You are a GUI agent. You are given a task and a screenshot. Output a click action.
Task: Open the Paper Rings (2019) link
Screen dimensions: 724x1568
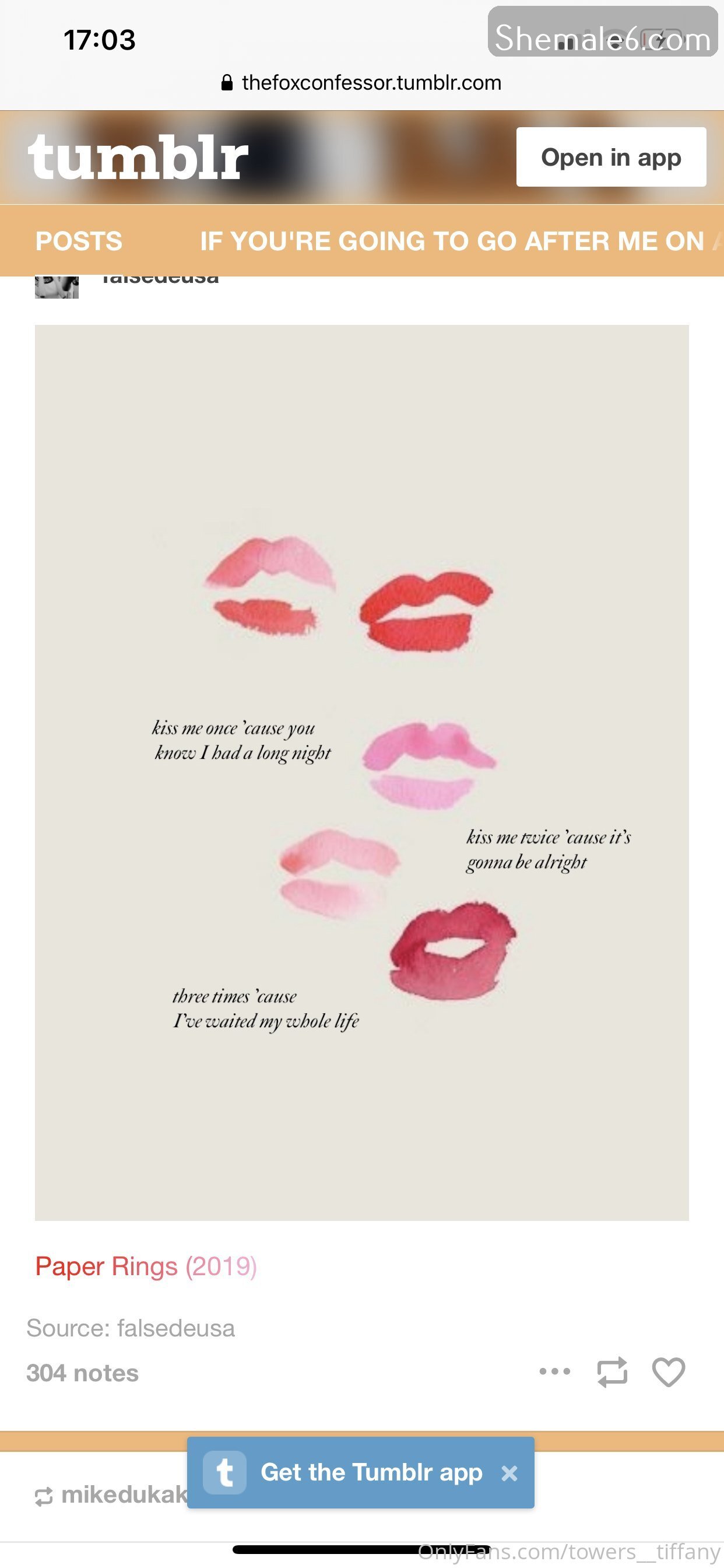point(146,1266)
